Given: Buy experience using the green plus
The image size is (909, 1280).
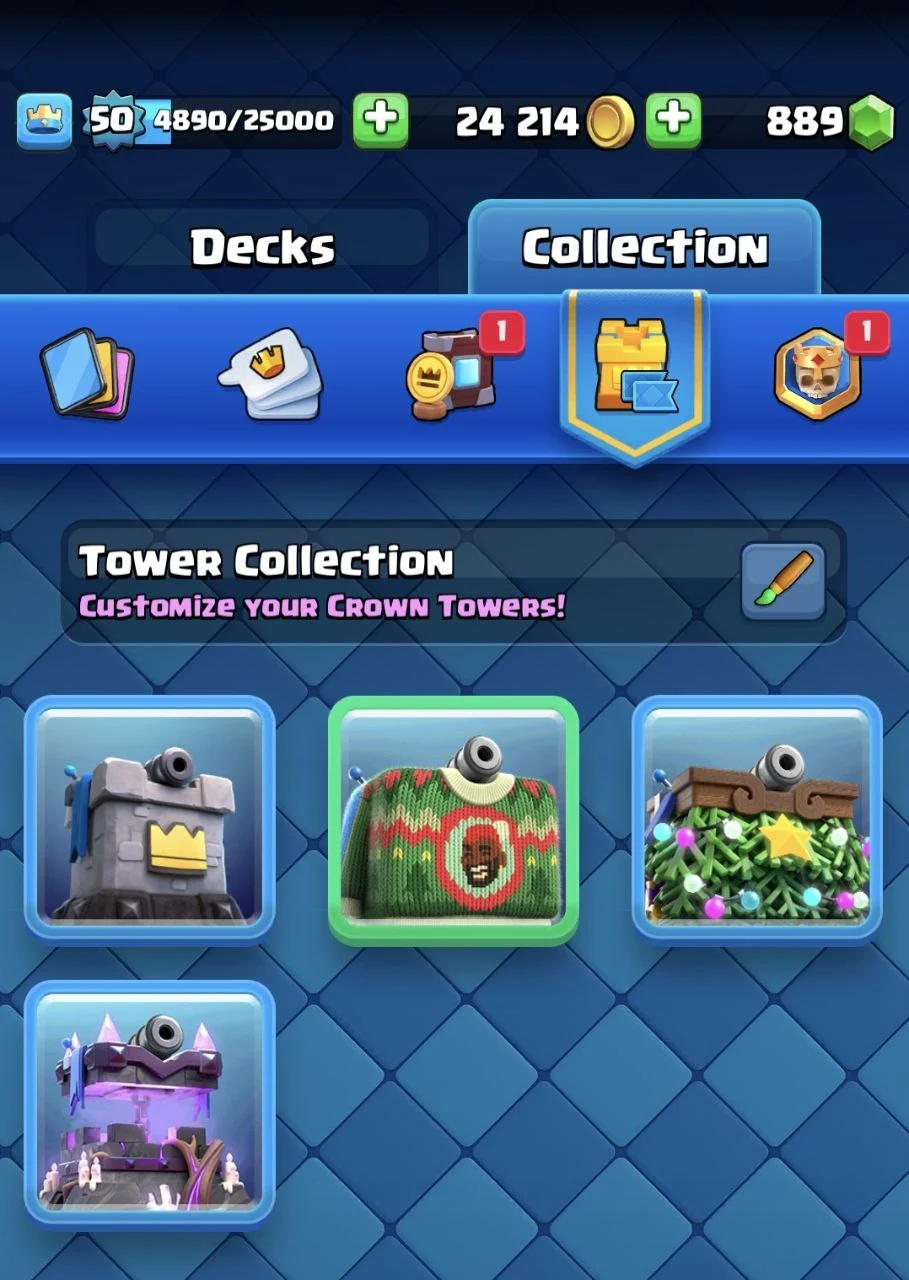Looking at the screenshot, I should click(x=380, y=121).
